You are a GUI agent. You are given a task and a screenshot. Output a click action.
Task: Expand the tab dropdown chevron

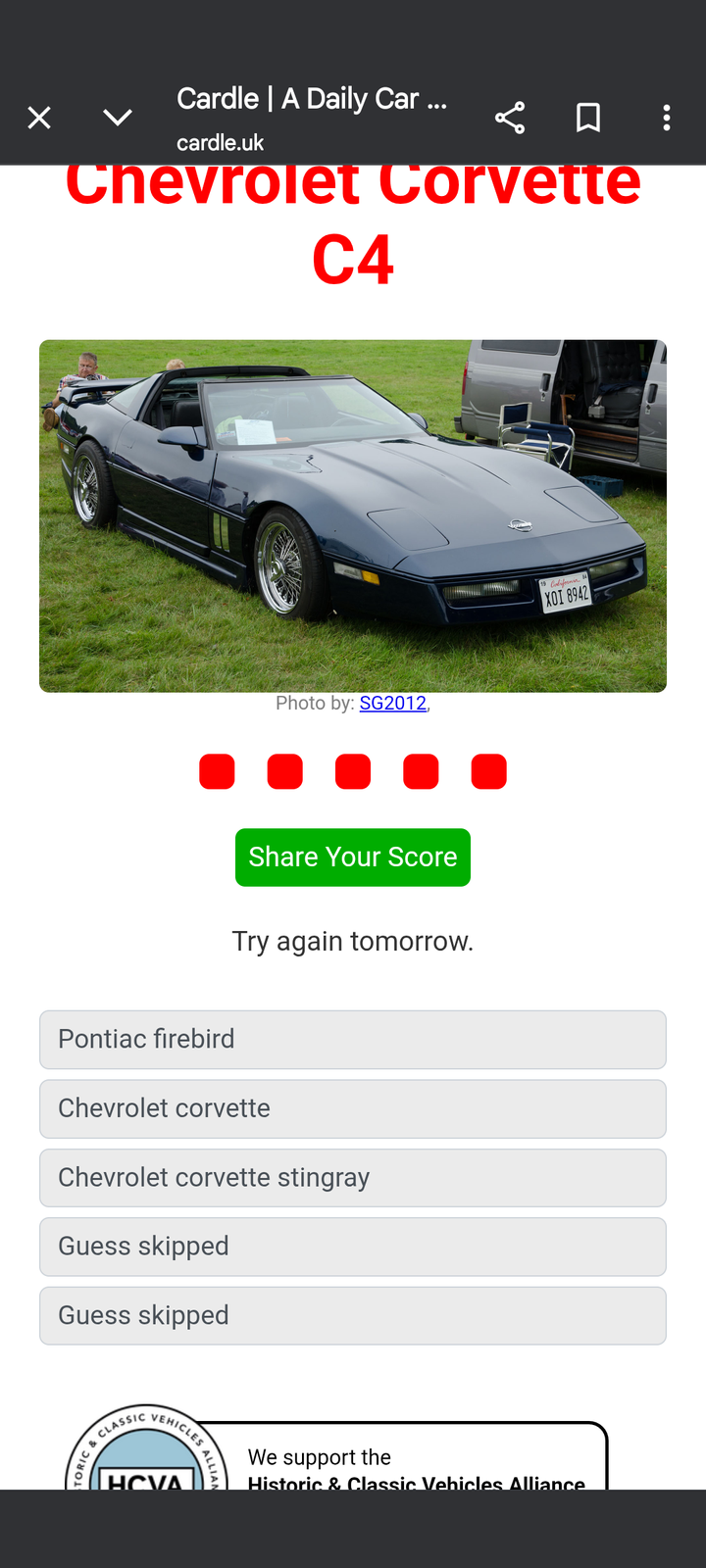(x=118, y=118)
